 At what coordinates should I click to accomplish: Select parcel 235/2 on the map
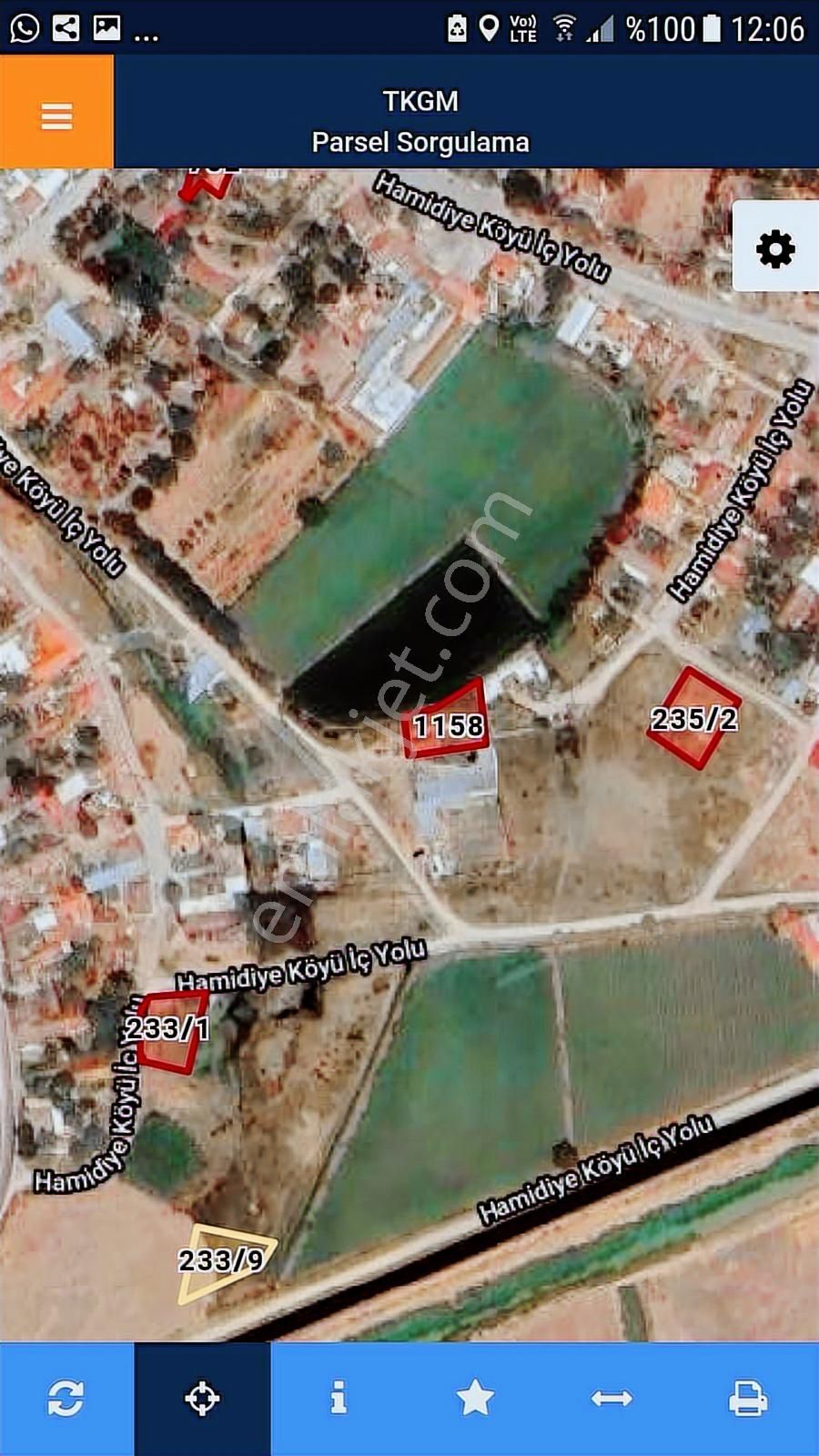tap(694, 718)
